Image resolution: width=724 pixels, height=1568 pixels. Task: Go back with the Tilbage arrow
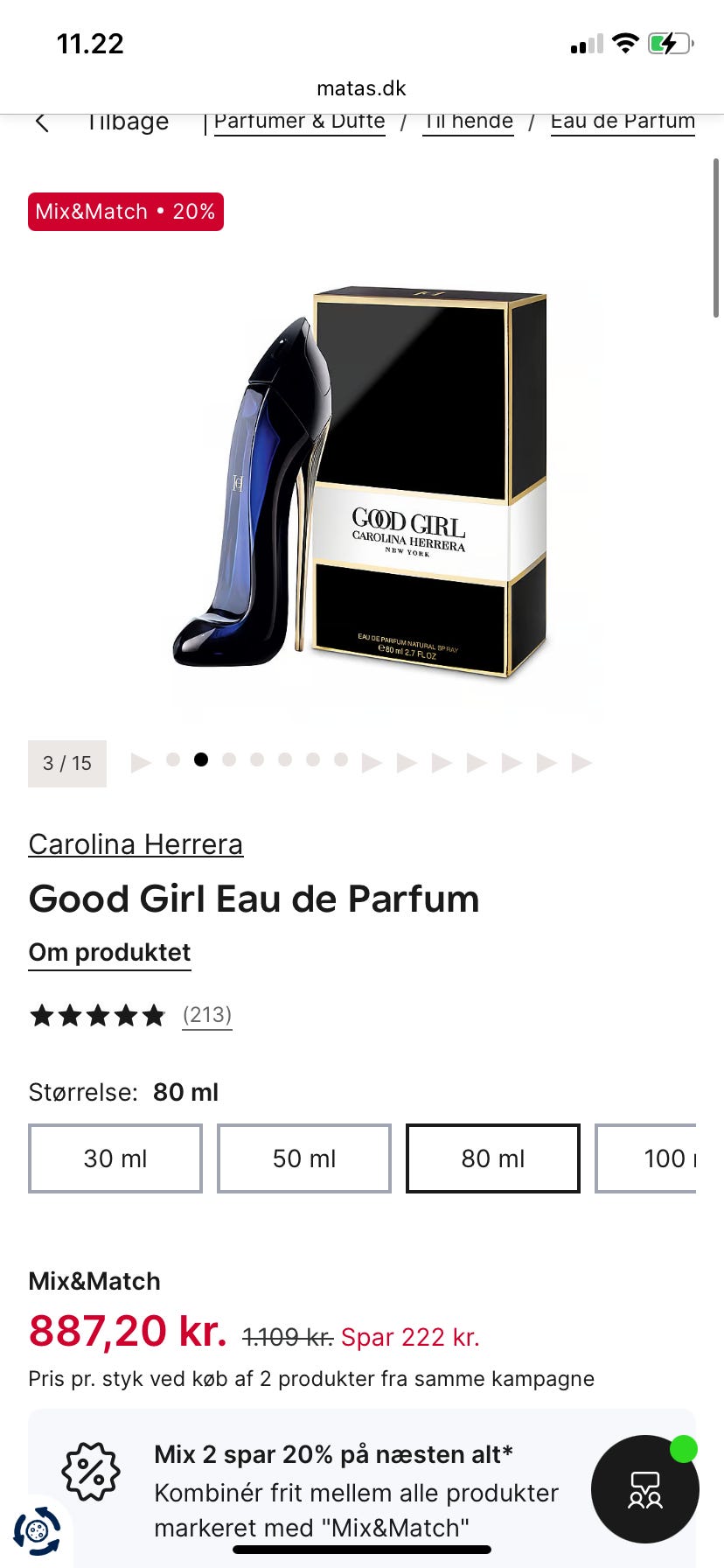(42, 122)
